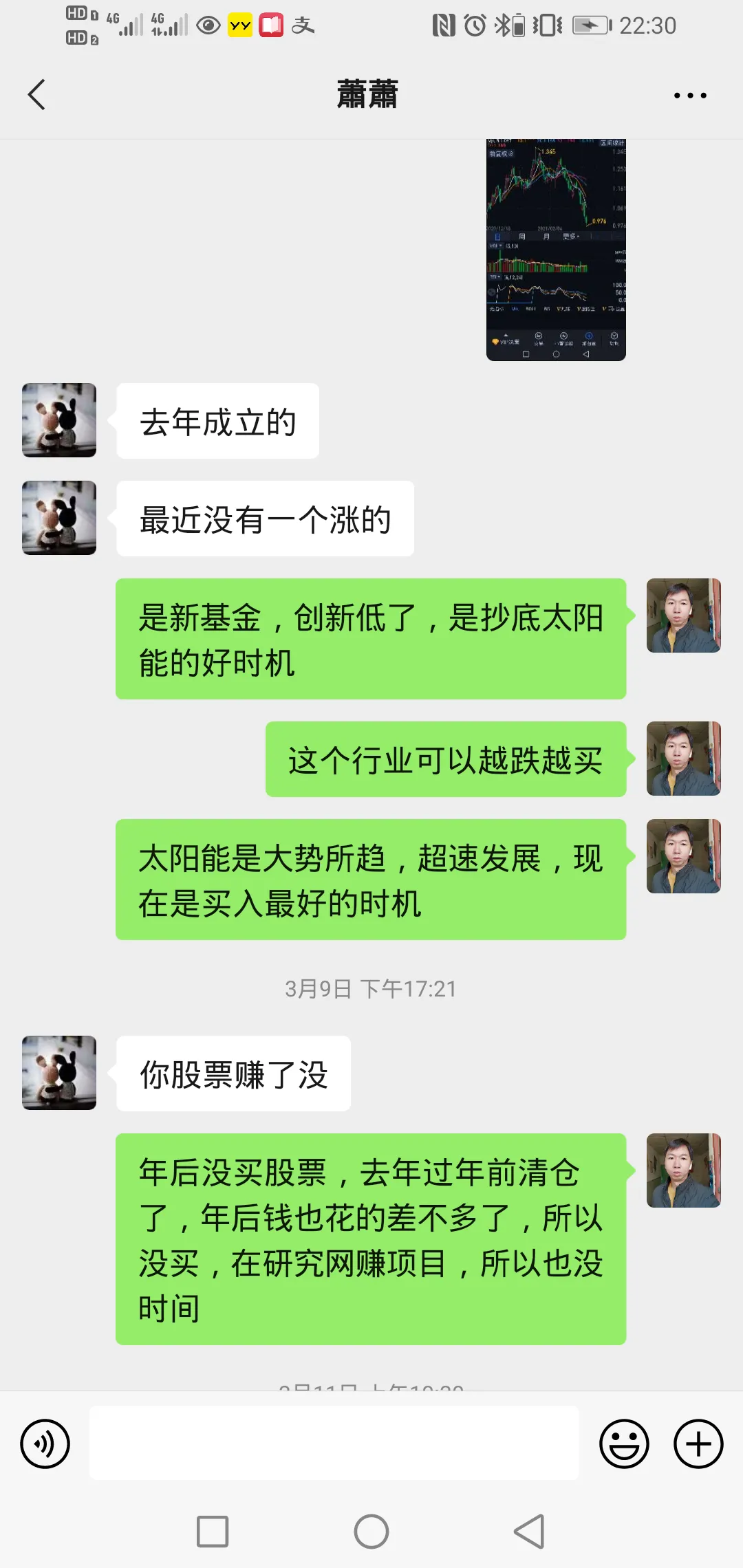Open the plus attachments menu
The width and height of the screenshot is (743, 1568).
click(x=698, y=1444)
